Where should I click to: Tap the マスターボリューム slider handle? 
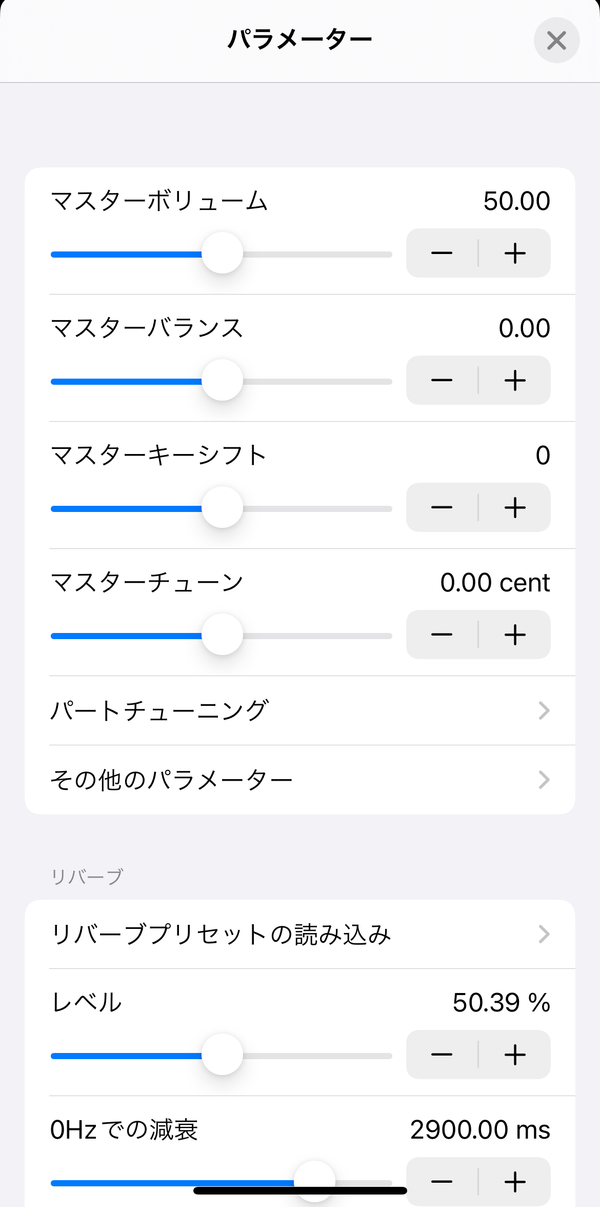tap(222, 253)
